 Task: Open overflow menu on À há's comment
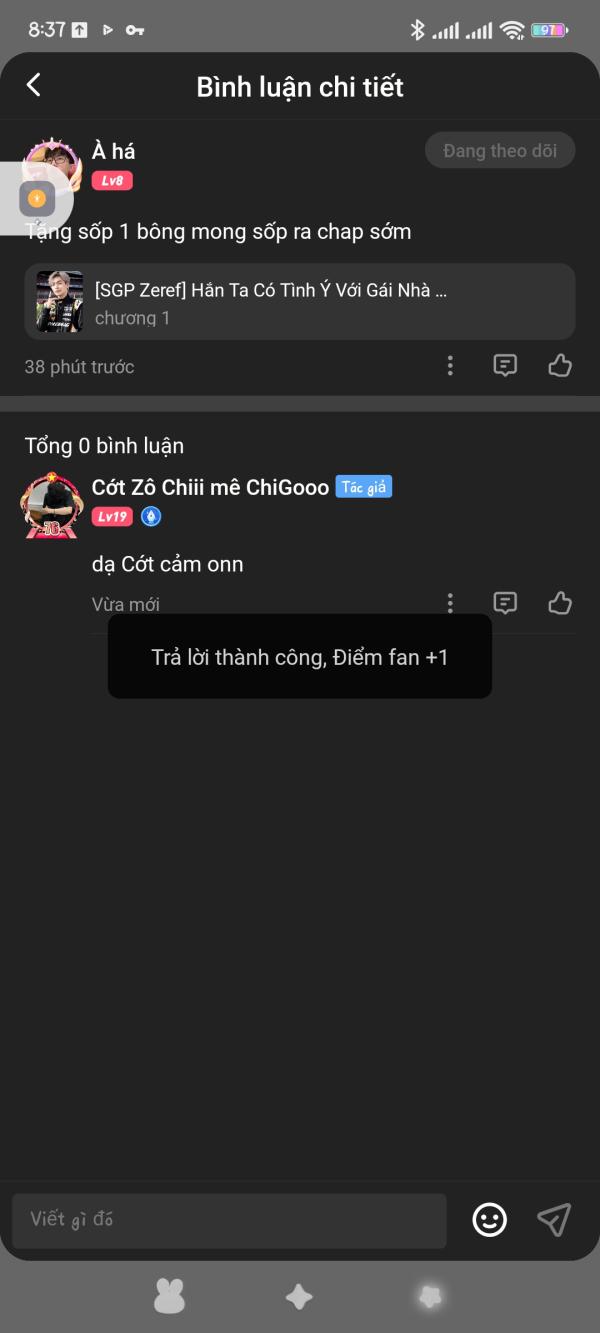coord(450,366)
